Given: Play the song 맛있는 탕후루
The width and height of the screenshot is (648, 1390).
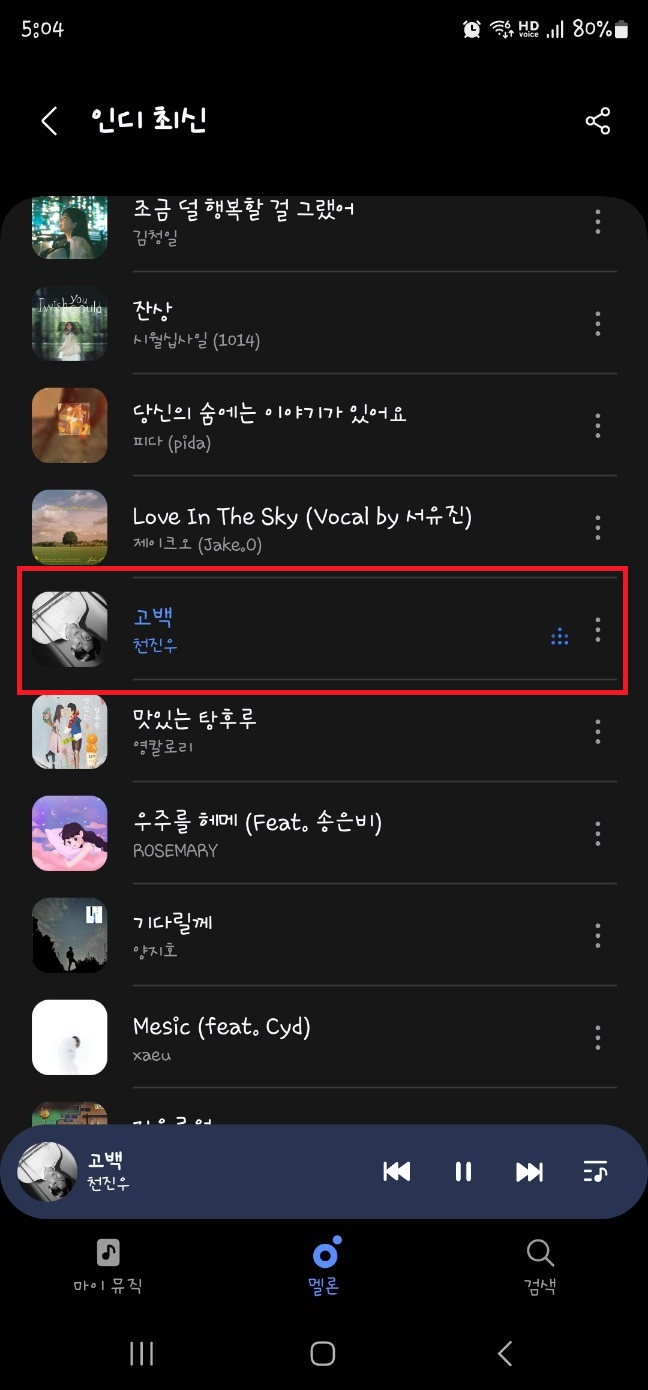Looking at the screenshot, I should (x=300, y=731).
